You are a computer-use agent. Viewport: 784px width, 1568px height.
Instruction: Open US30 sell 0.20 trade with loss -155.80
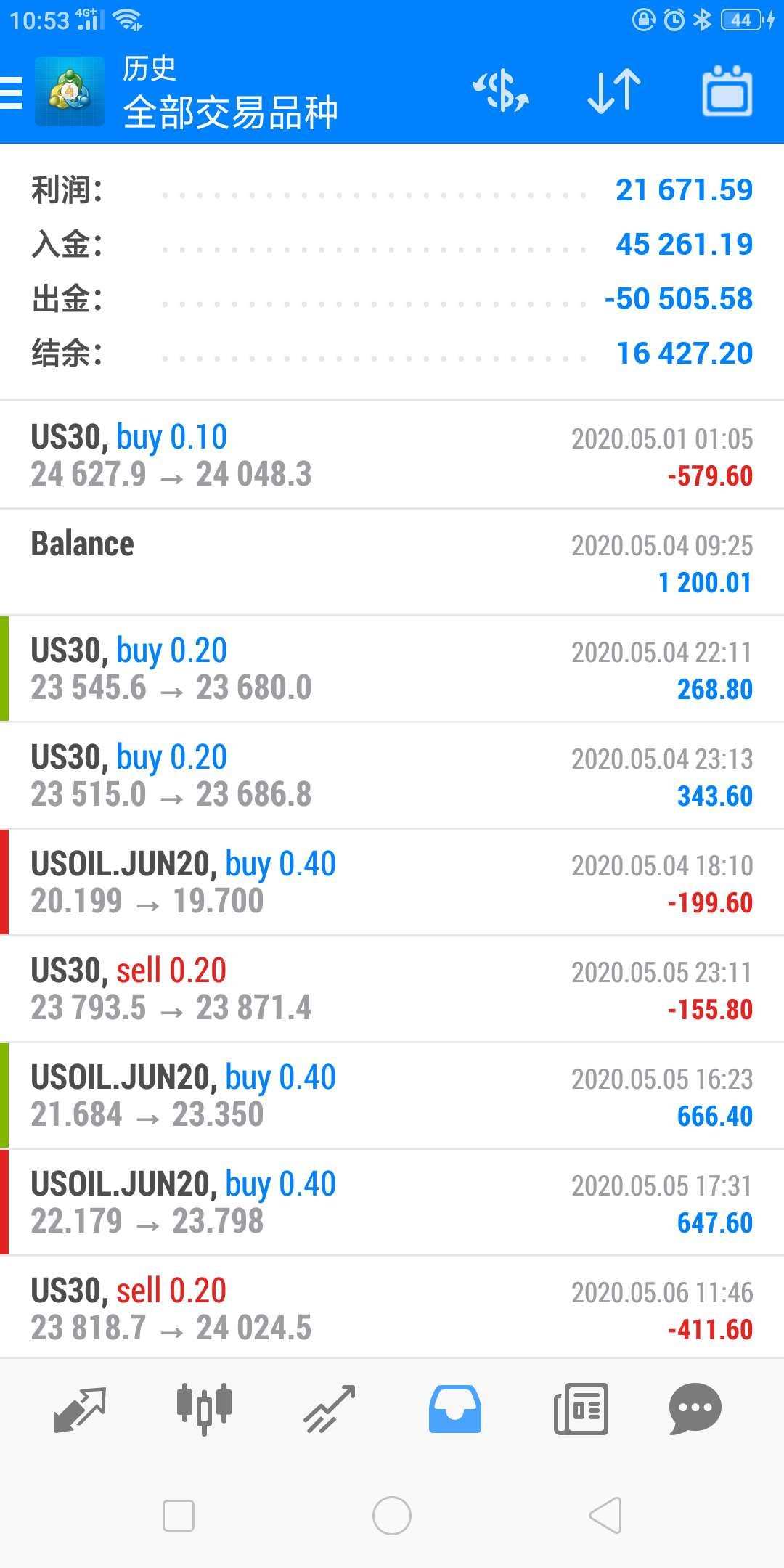pyautogui.click(x=392, y=989)
